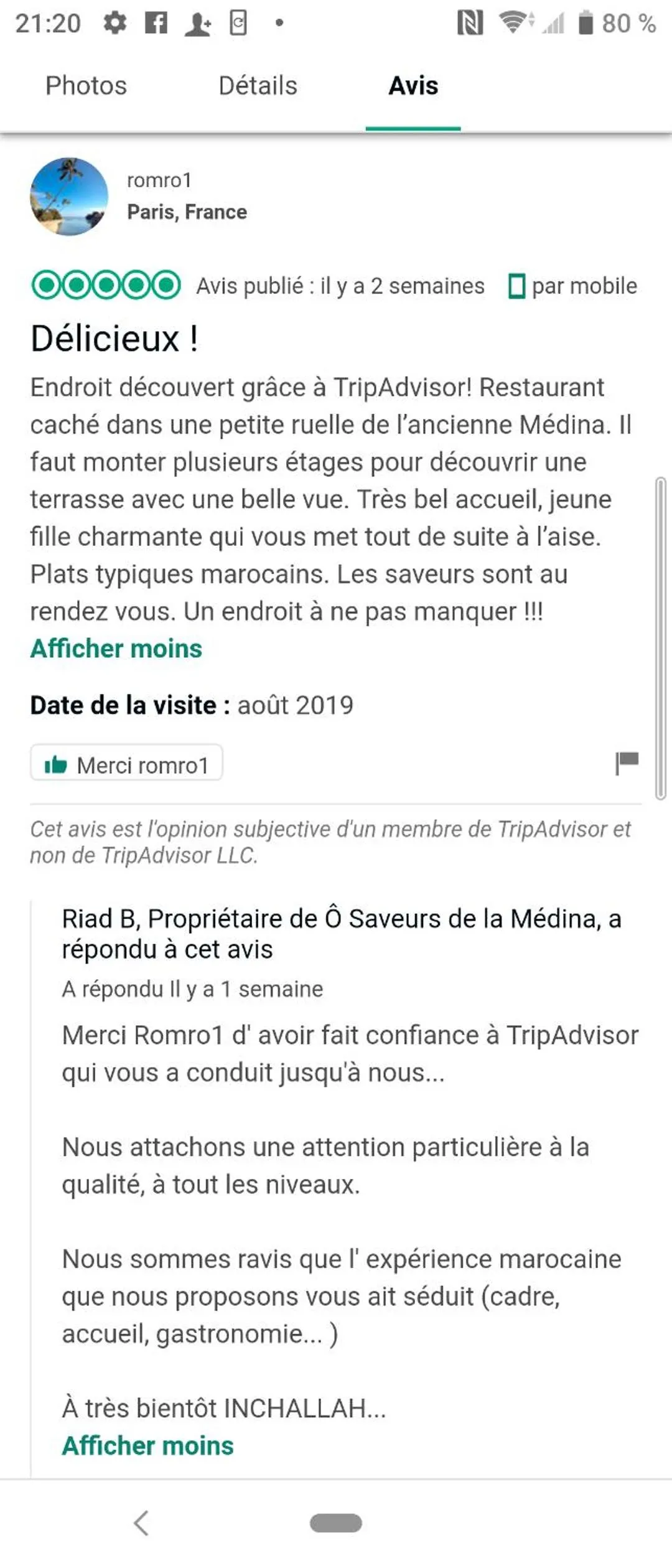The height and width of the screenshot is (1568, 672).
Task: Go back with the system back arrow
Action: click(x=142, y=1523)
